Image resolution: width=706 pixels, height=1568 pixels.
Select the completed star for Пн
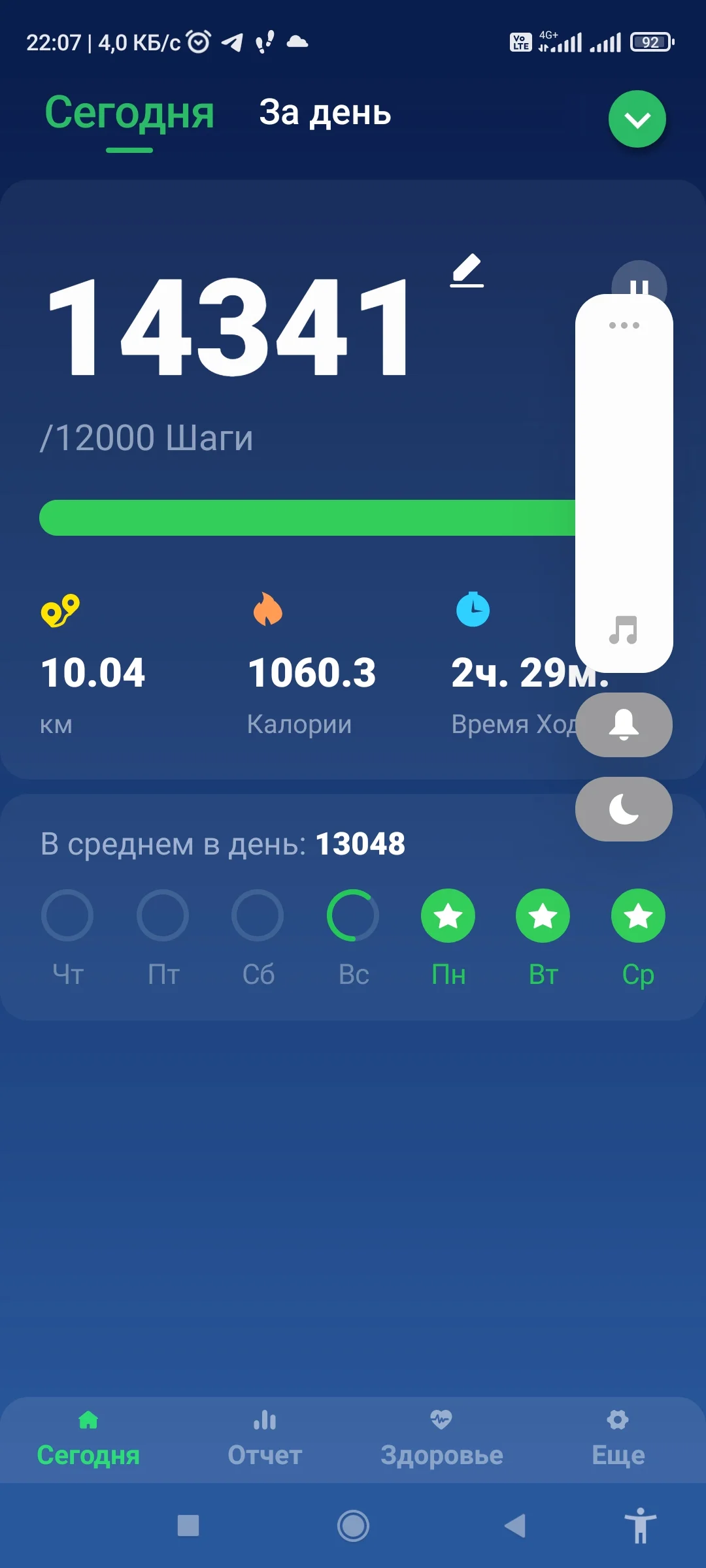448,916
